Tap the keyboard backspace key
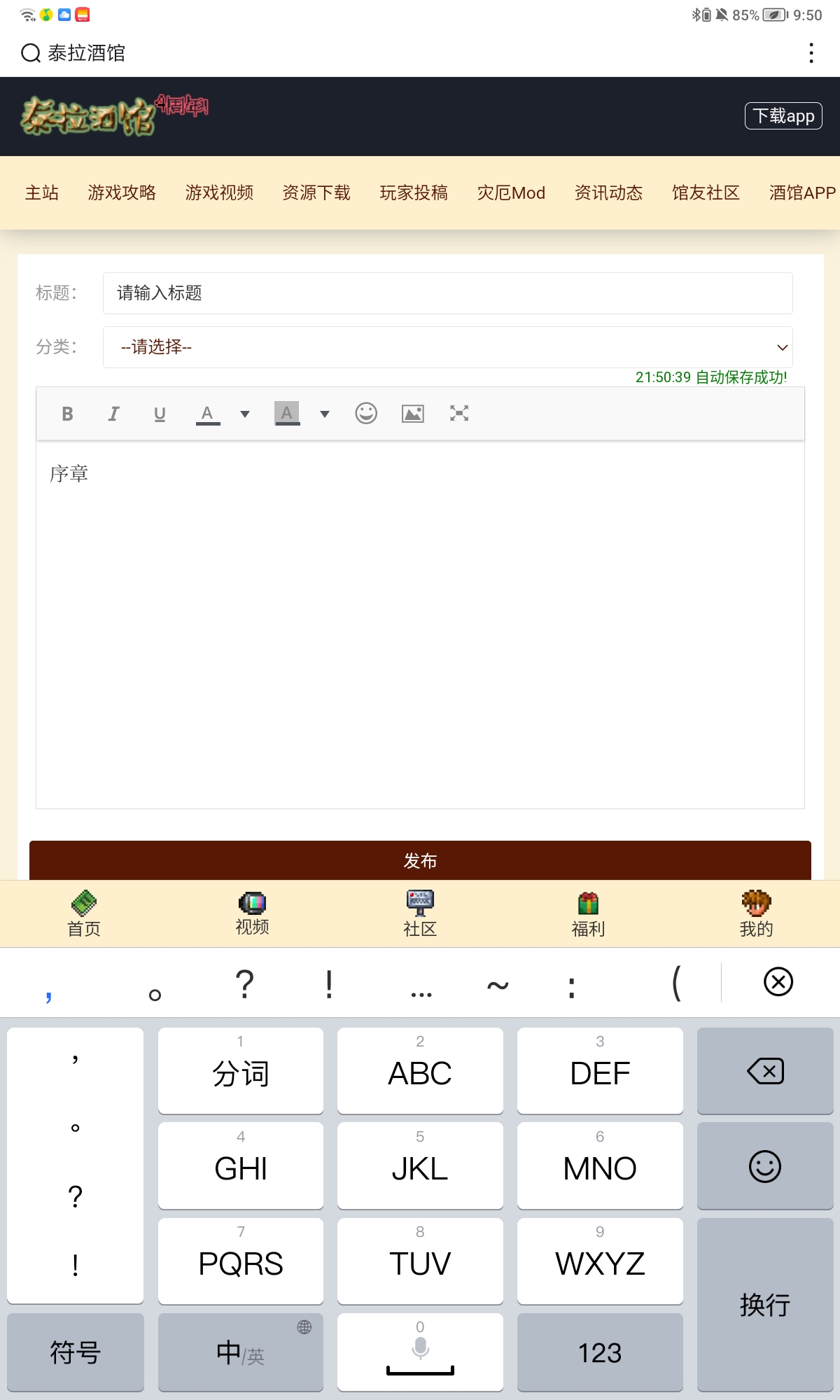This screenshot has height=1400, width=840. [x=765, y=1071]
